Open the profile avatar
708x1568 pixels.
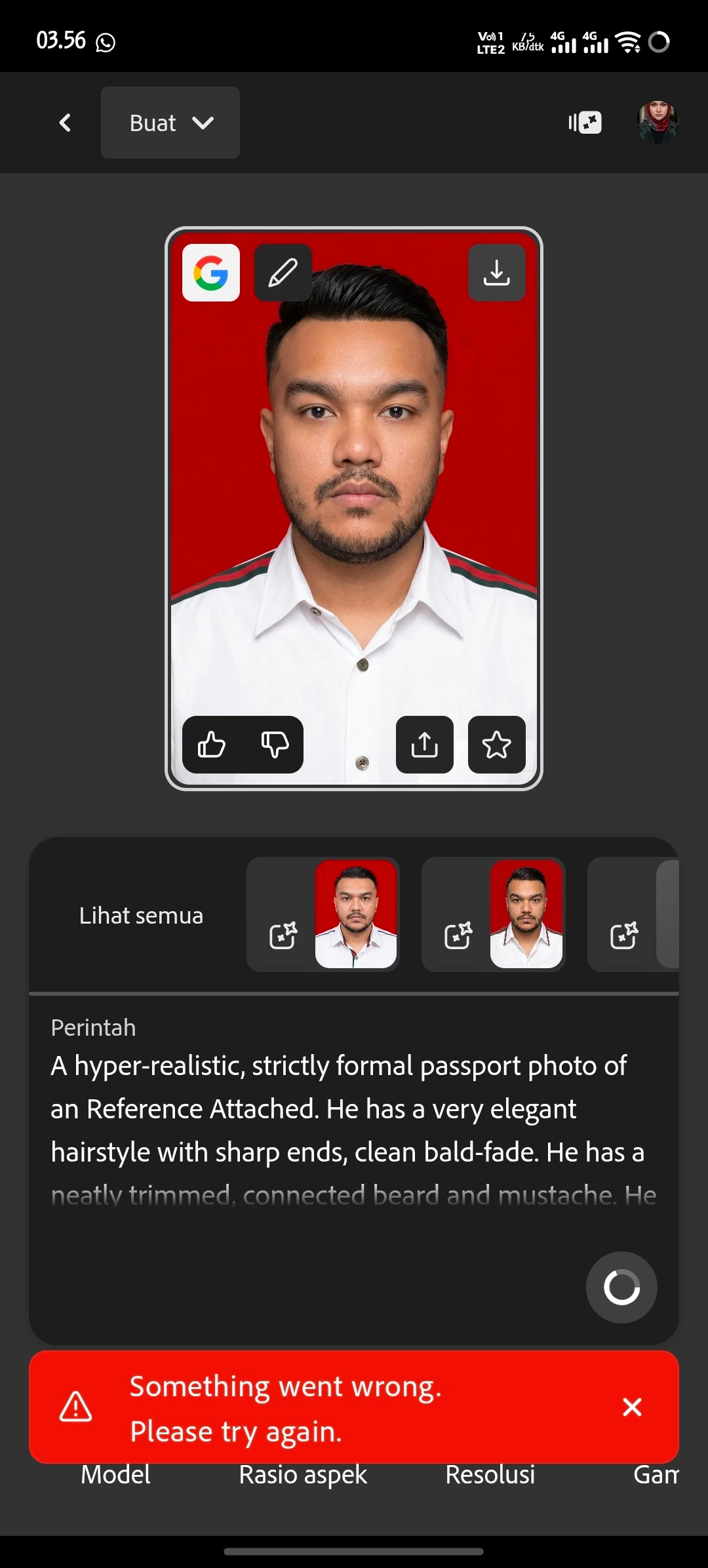[x=658, y=123]
